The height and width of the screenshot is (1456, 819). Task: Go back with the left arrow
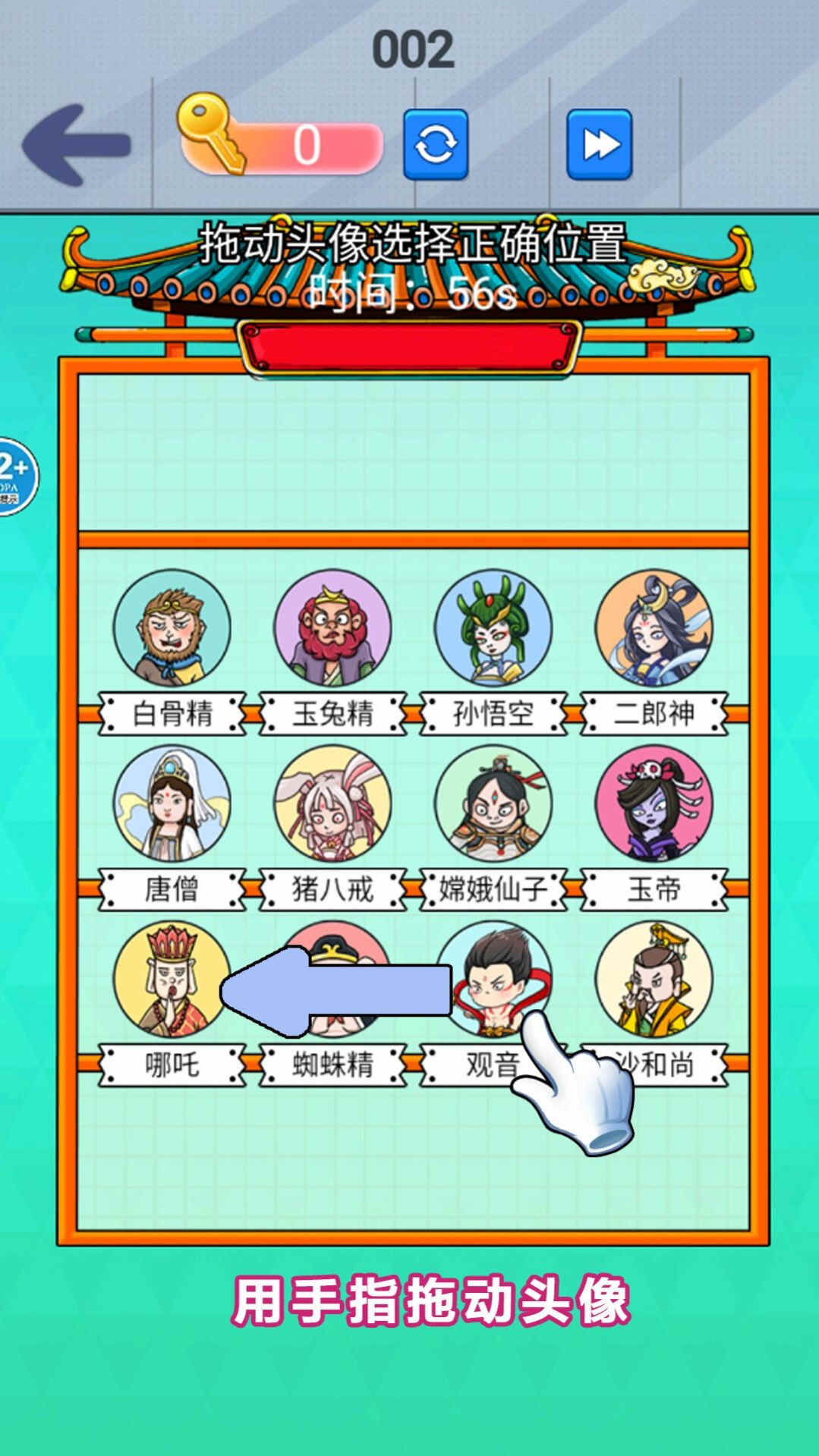point(76,144)
